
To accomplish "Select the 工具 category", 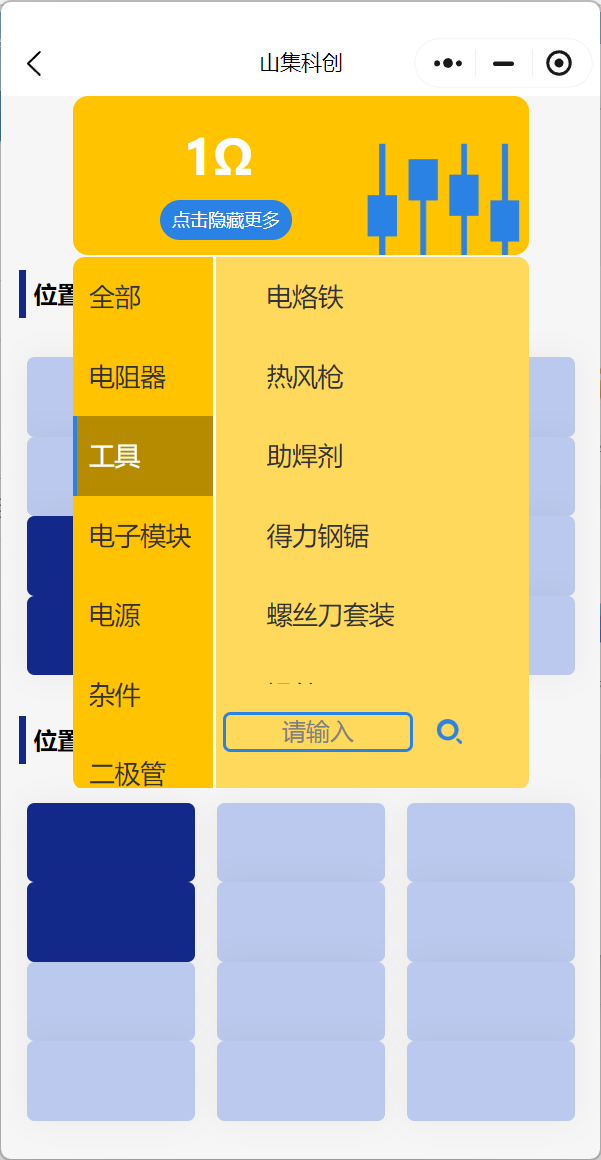I will tap(116, 456).
